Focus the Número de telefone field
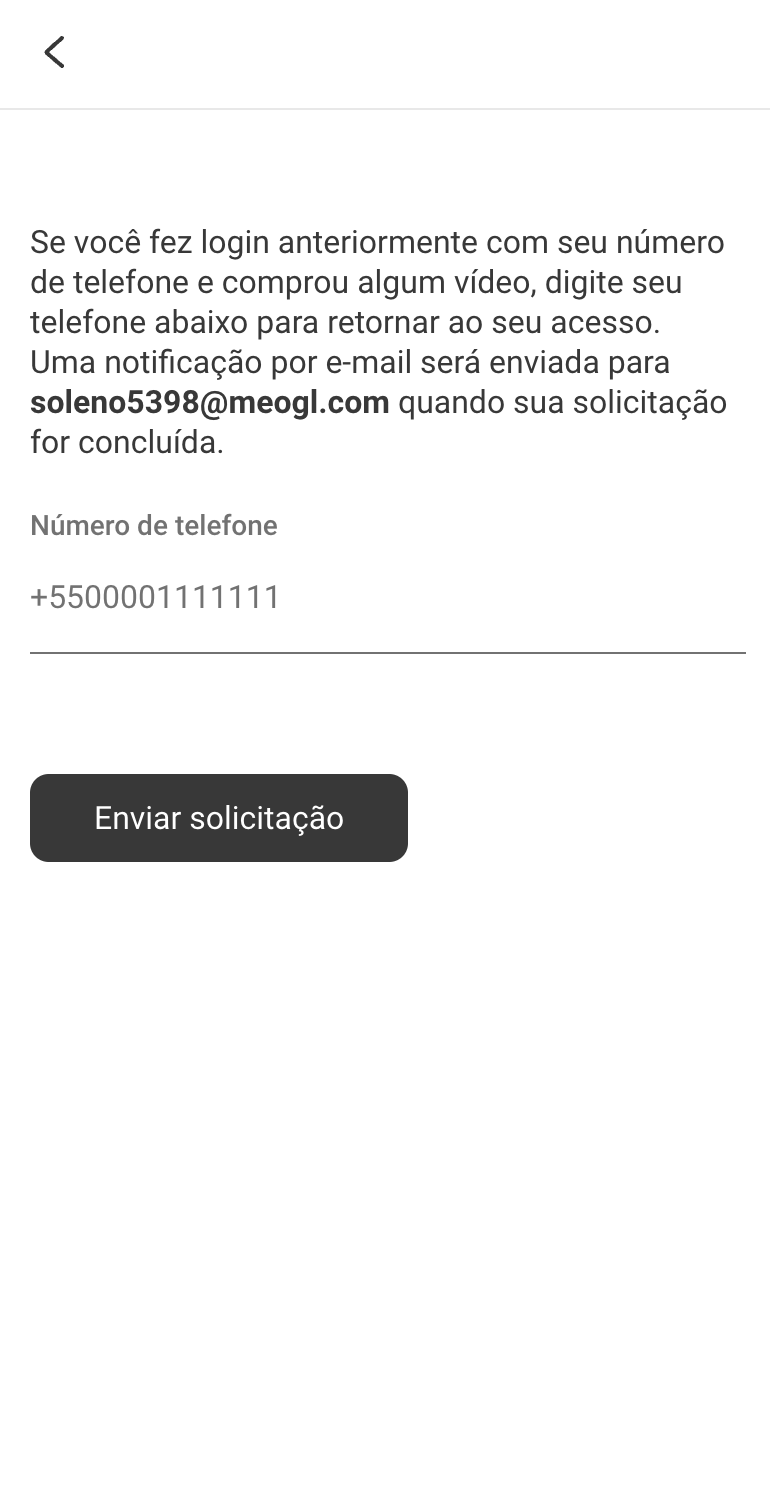Image resolution: width=770 pixels, height=1492 pixels. [x=386, y=598]
